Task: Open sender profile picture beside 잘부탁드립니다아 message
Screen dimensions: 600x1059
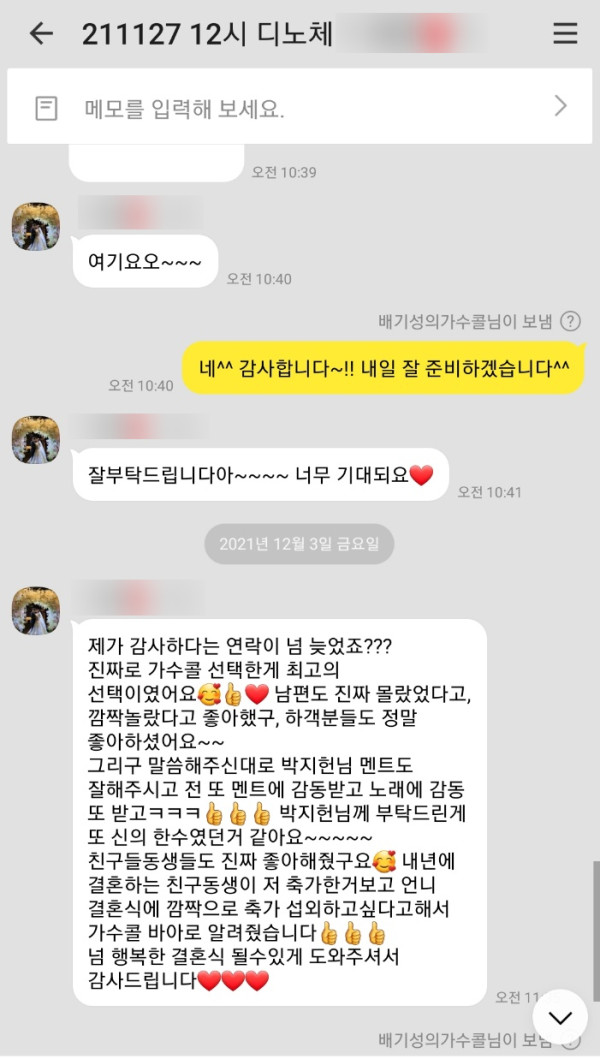Action: [36, 440]
